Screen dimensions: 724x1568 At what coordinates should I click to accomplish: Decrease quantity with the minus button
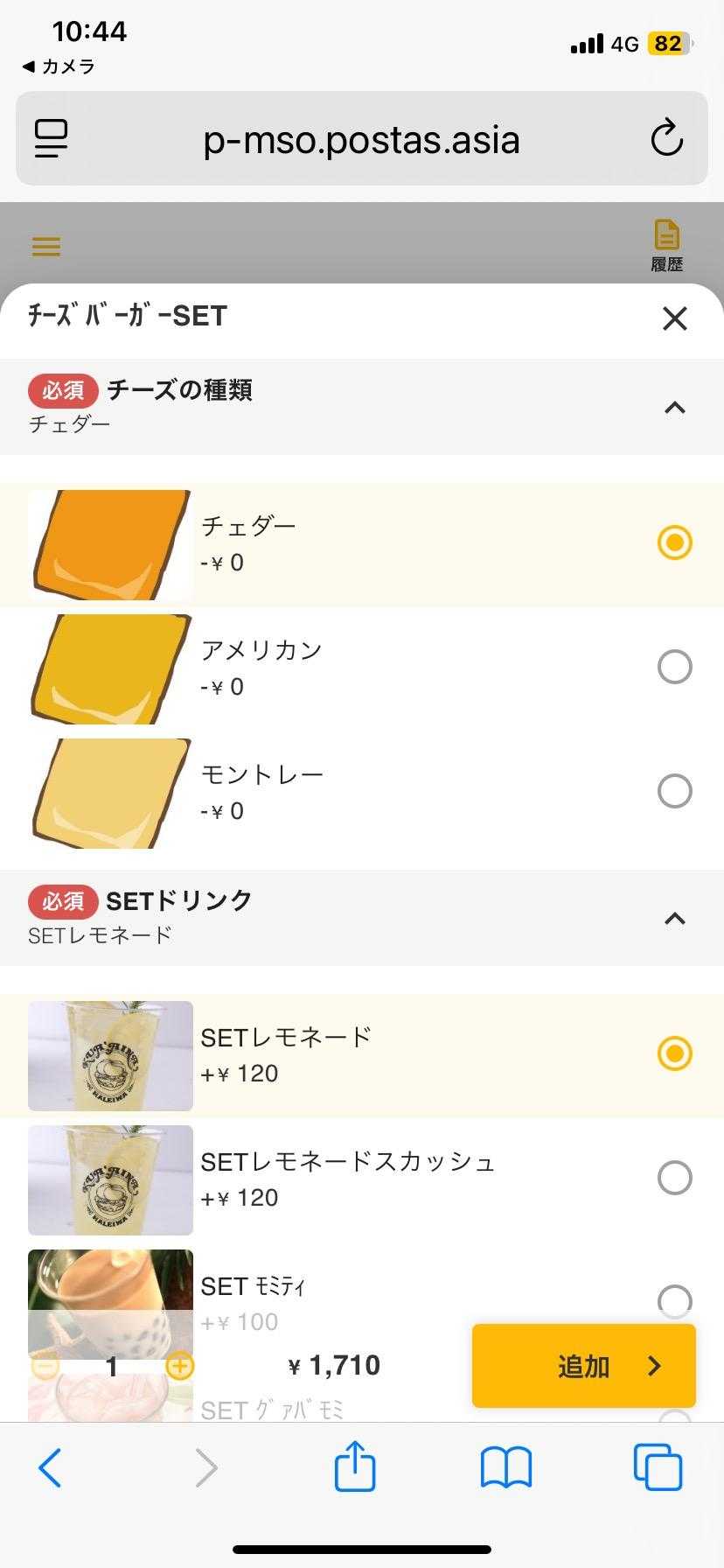[45, 1366]
